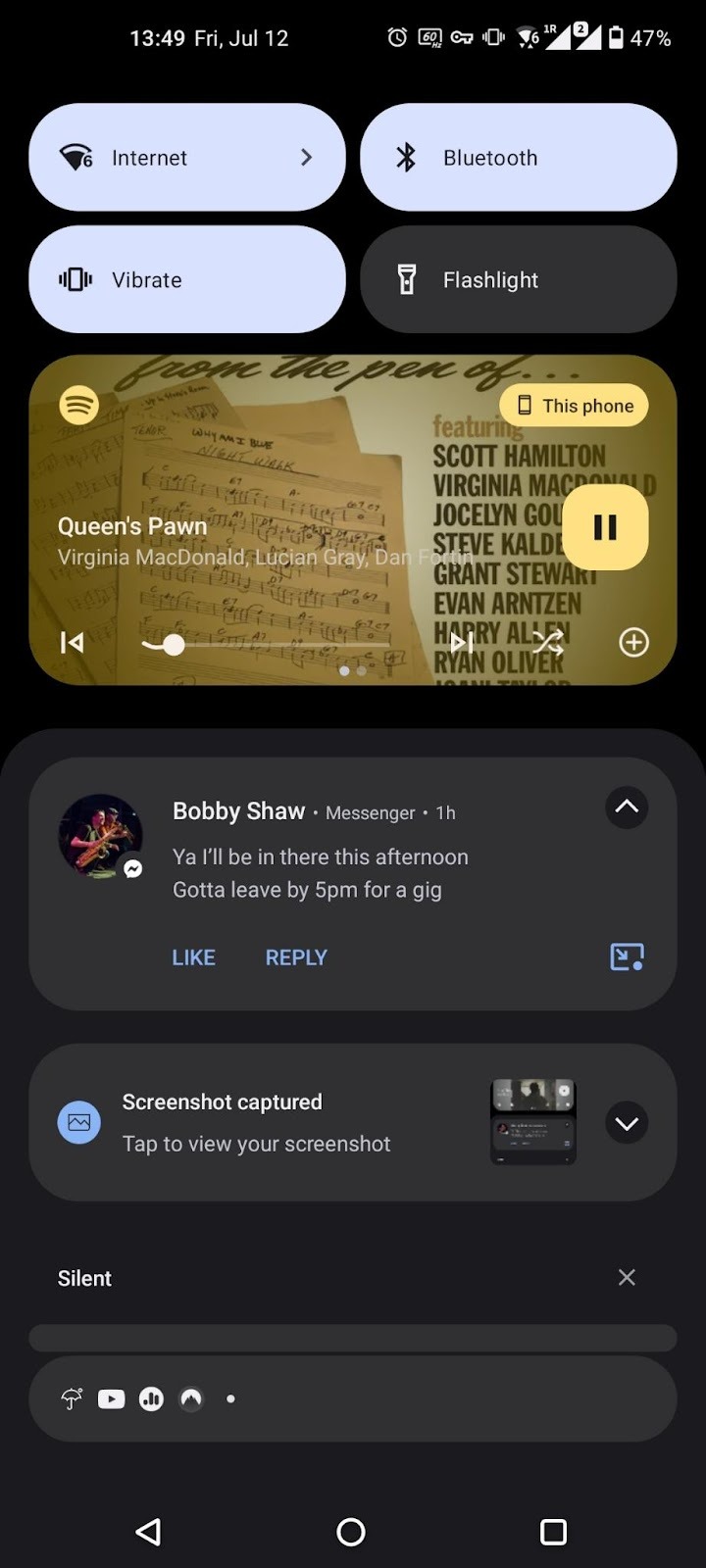Open the collapsed silent notifications row
This screenshot has width=706, height=1568.
point(353,1398)
